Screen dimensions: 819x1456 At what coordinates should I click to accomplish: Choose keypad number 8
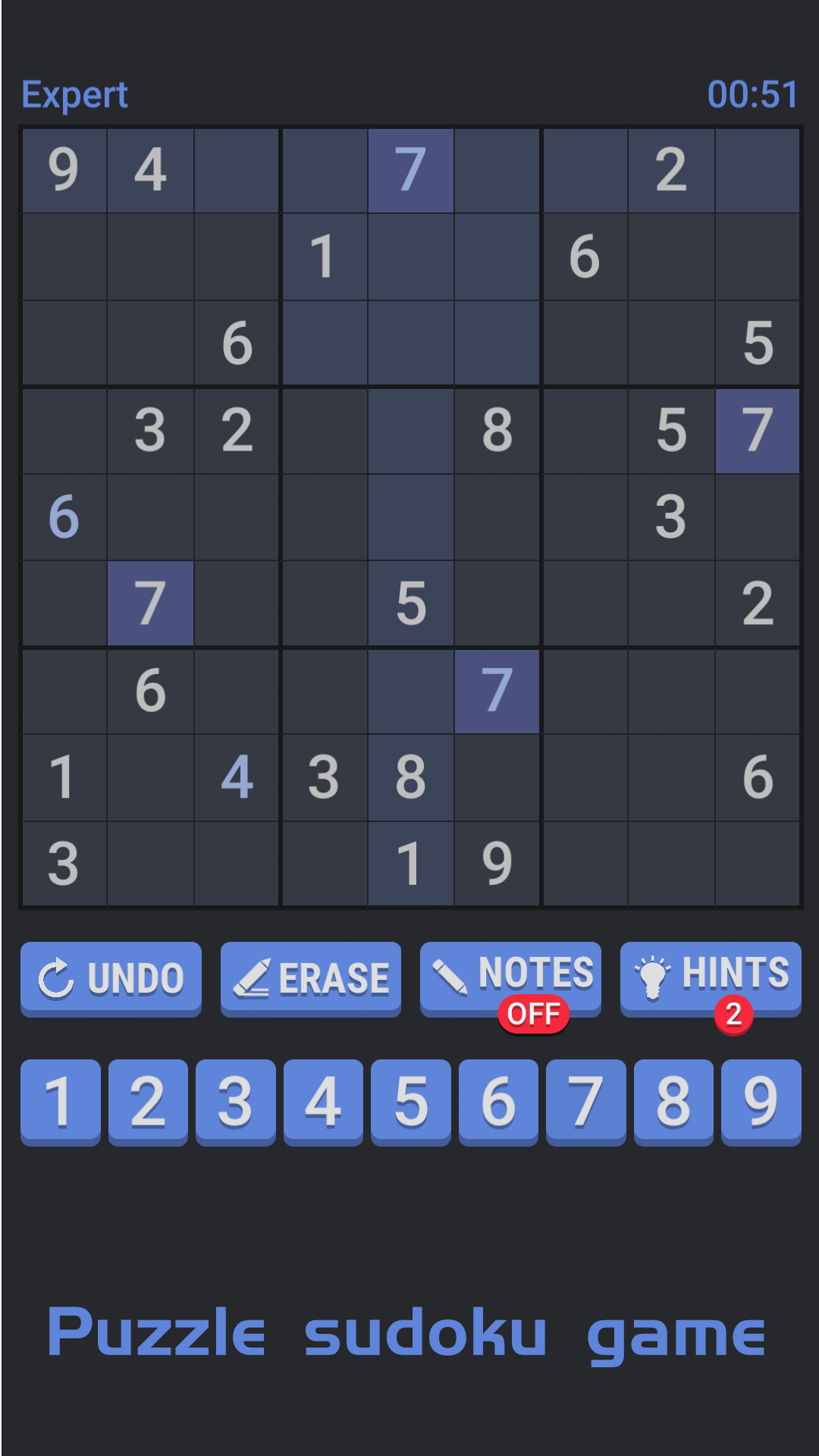(x=673, y=1101)
